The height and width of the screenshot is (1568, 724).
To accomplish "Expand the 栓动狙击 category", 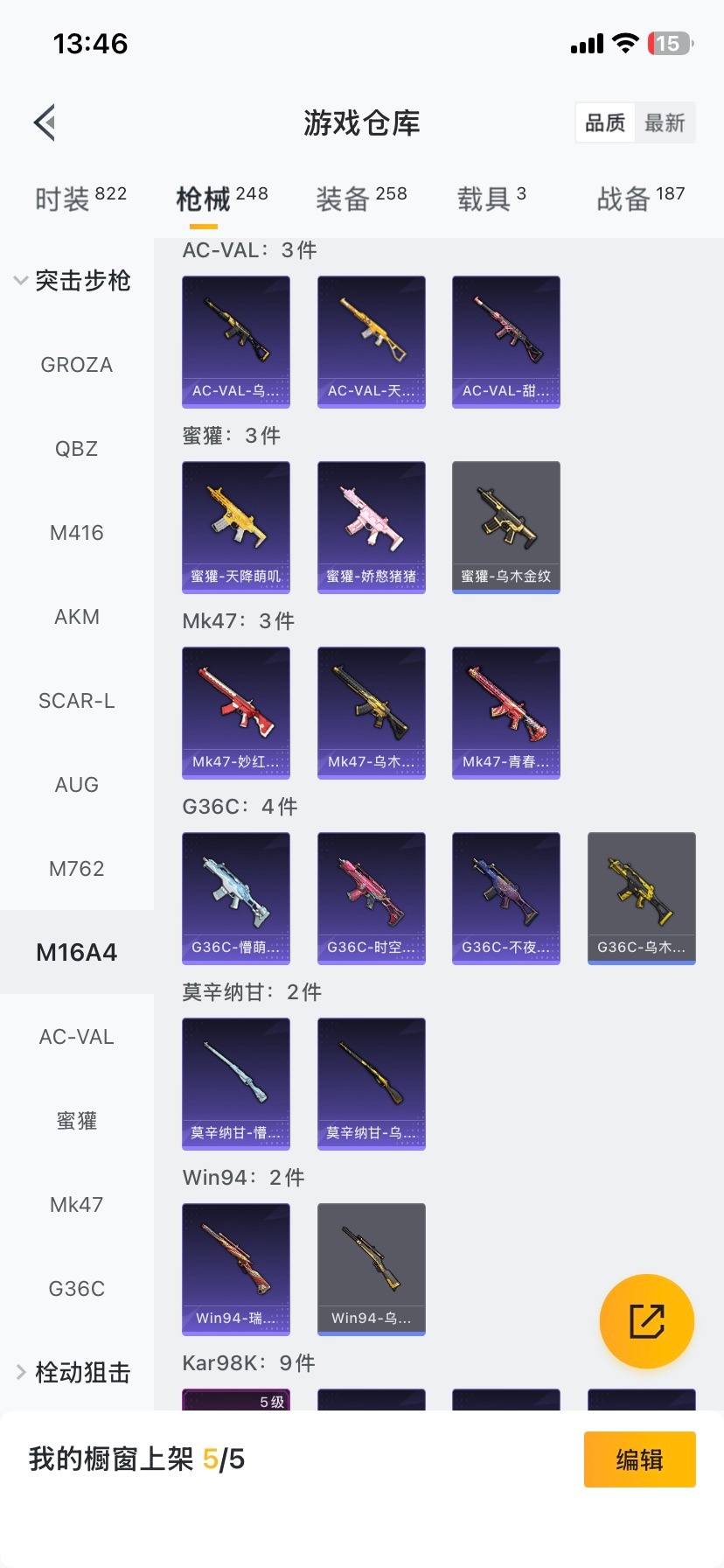I will click(76, 1372).
